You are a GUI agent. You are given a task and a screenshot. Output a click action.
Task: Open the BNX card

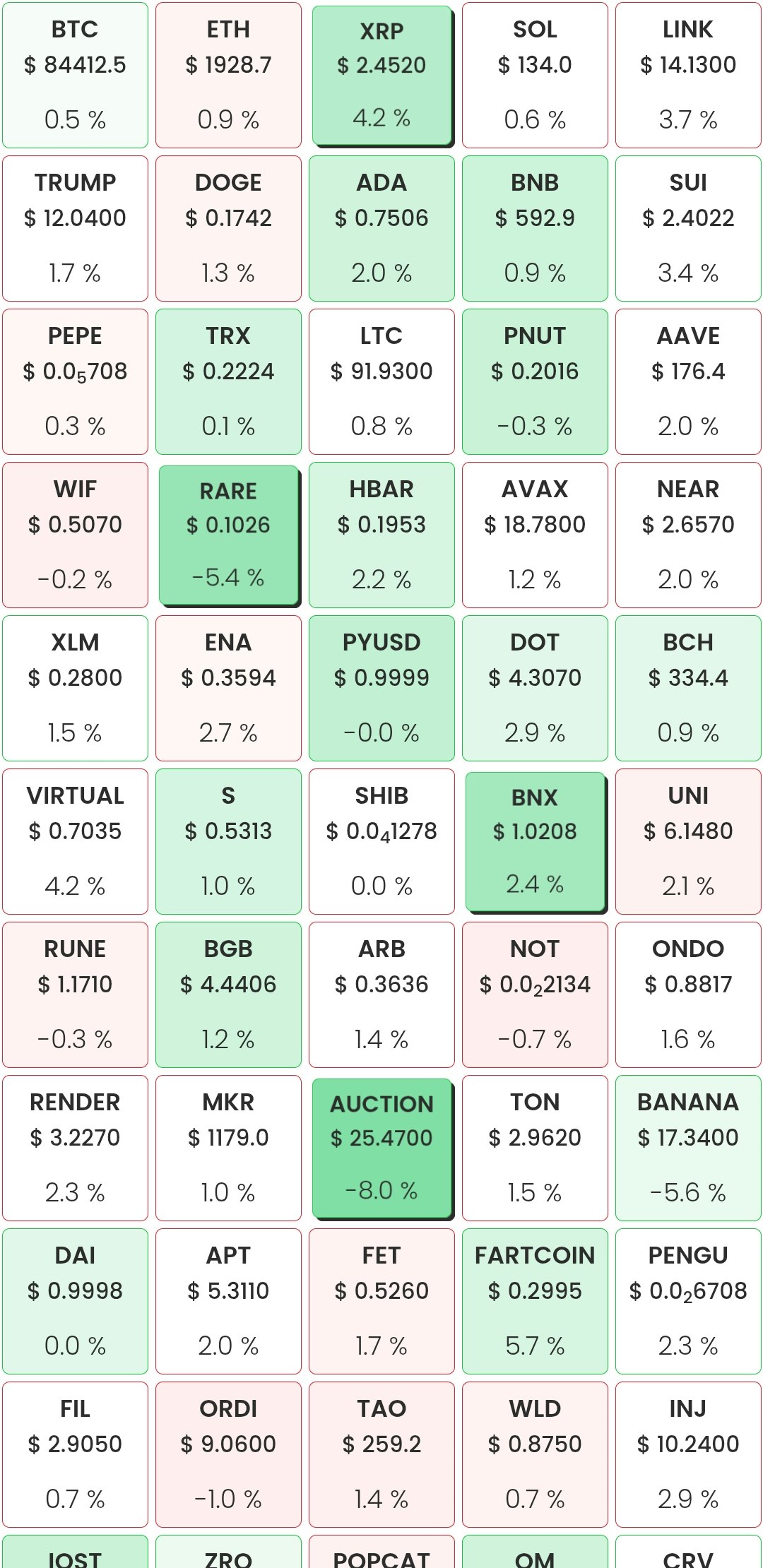pos(535,841)
